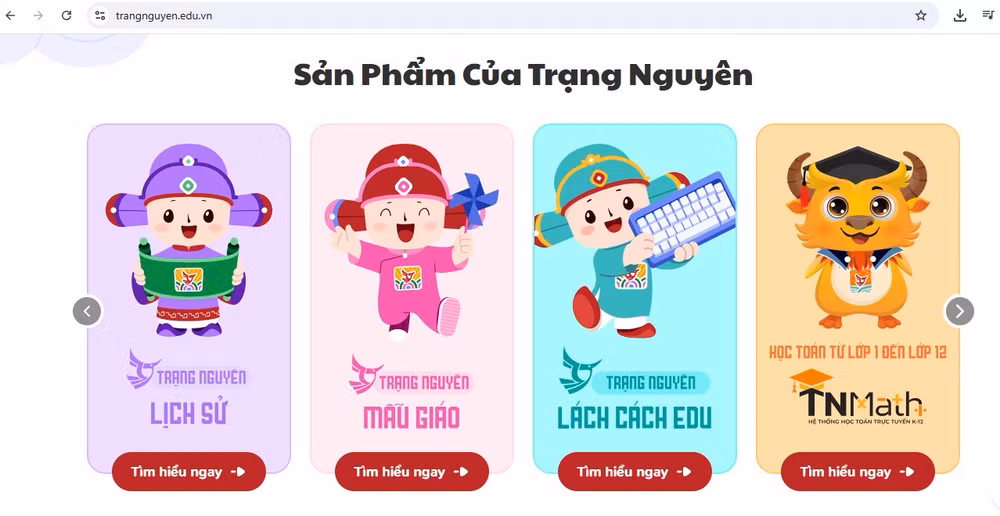Show previous products with left arrow

point(88,311)
